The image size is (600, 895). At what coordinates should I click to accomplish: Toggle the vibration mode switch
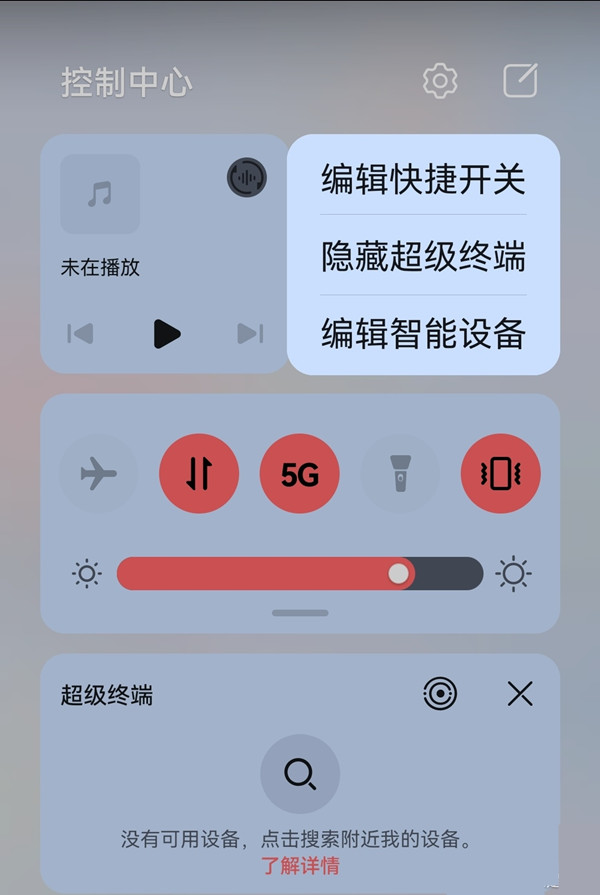500,474
